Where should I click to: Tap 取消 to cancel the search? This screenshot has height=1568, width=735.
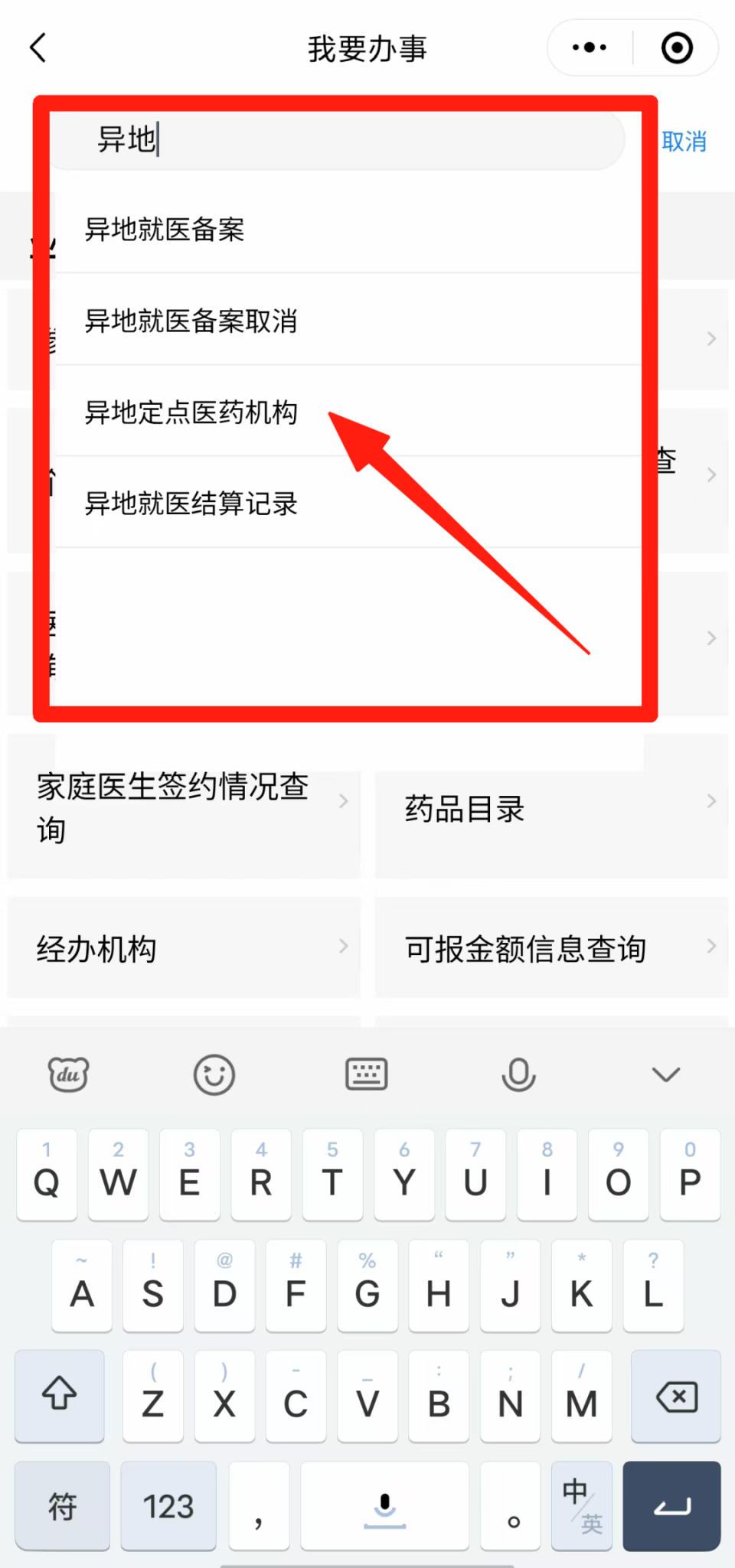[684, 141]
